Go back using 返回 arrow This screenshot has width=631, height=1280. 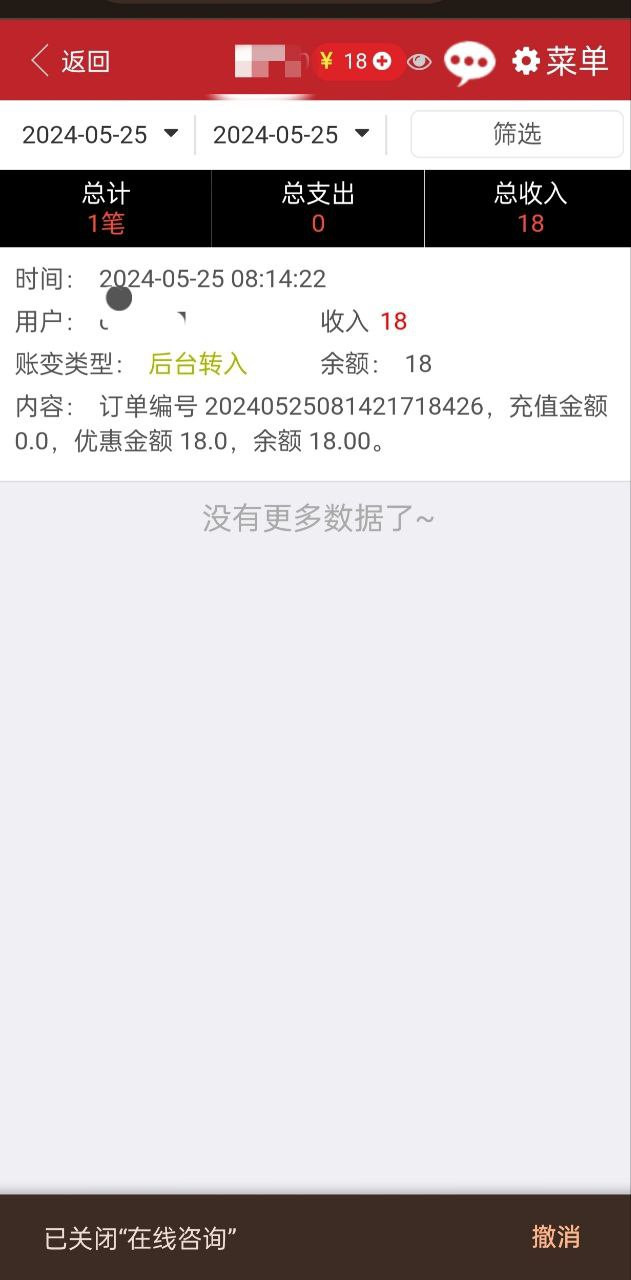click(x=68, y=61)
